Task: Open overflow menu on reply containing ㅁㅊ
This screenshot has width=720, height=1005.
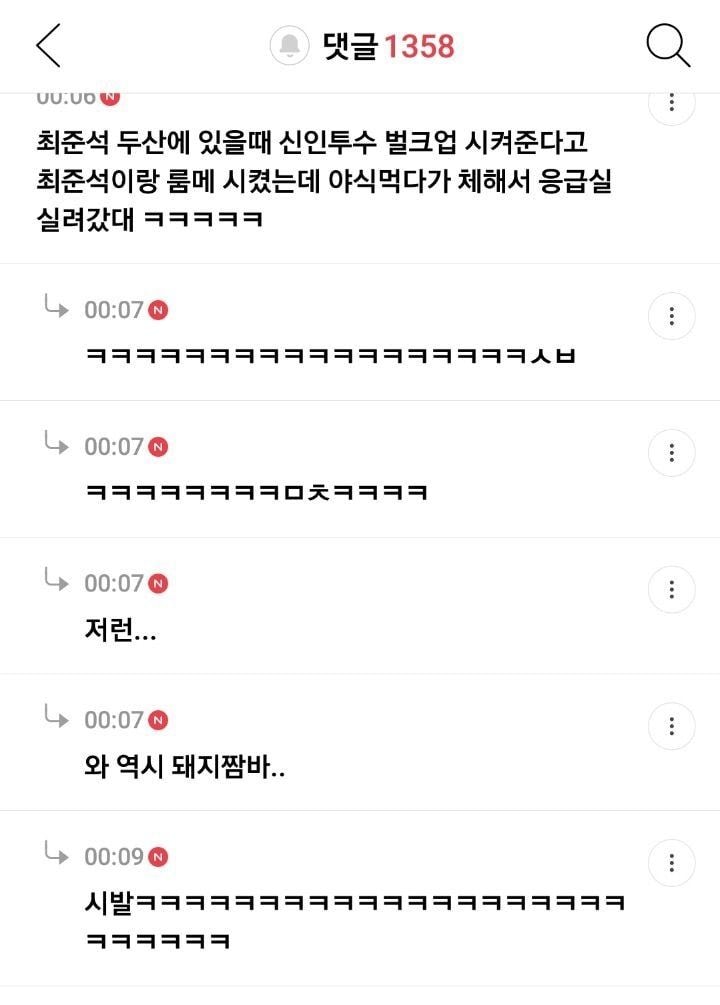Action: click(x=672, y=453)
